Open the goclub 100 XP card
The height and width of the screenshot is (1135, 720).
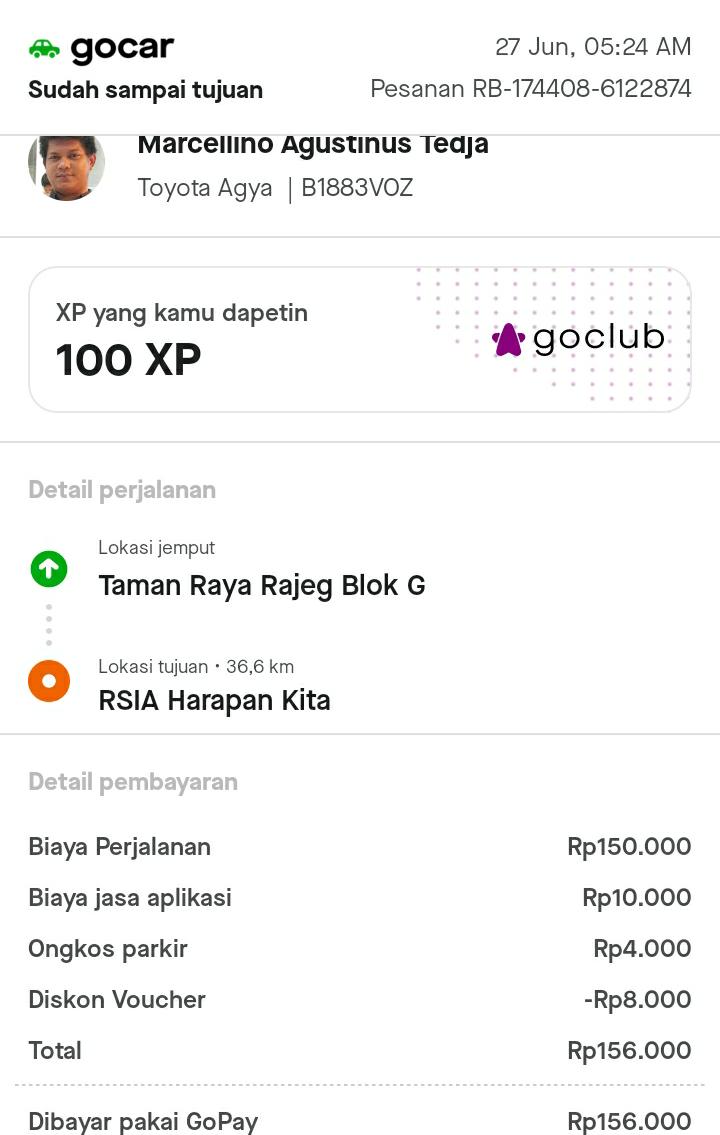point(359,340)
